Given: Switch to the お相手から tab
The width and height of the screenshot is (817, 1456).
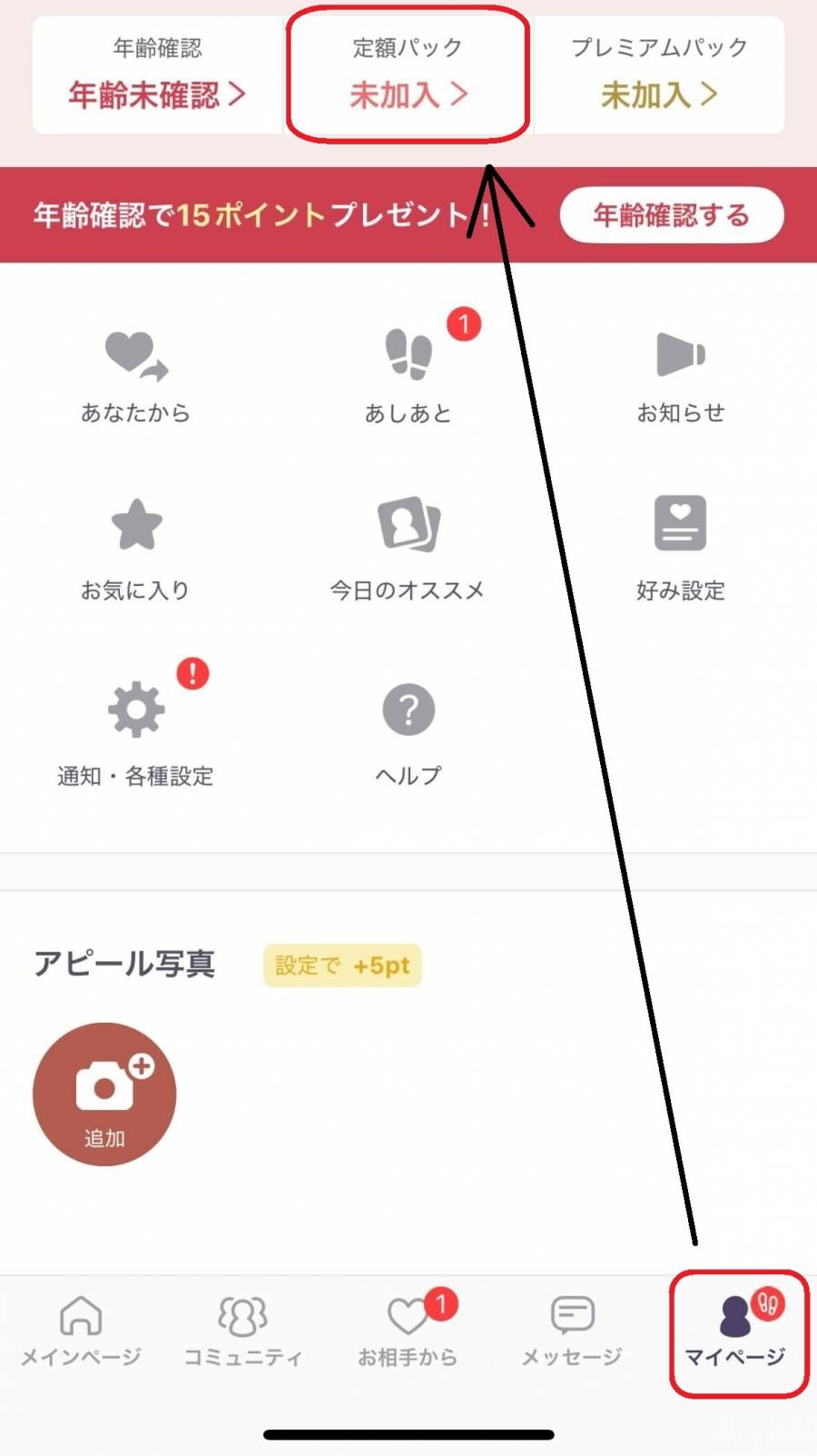Looking at the screenshot, I should pyautogui.click(x=408, y=1331).
